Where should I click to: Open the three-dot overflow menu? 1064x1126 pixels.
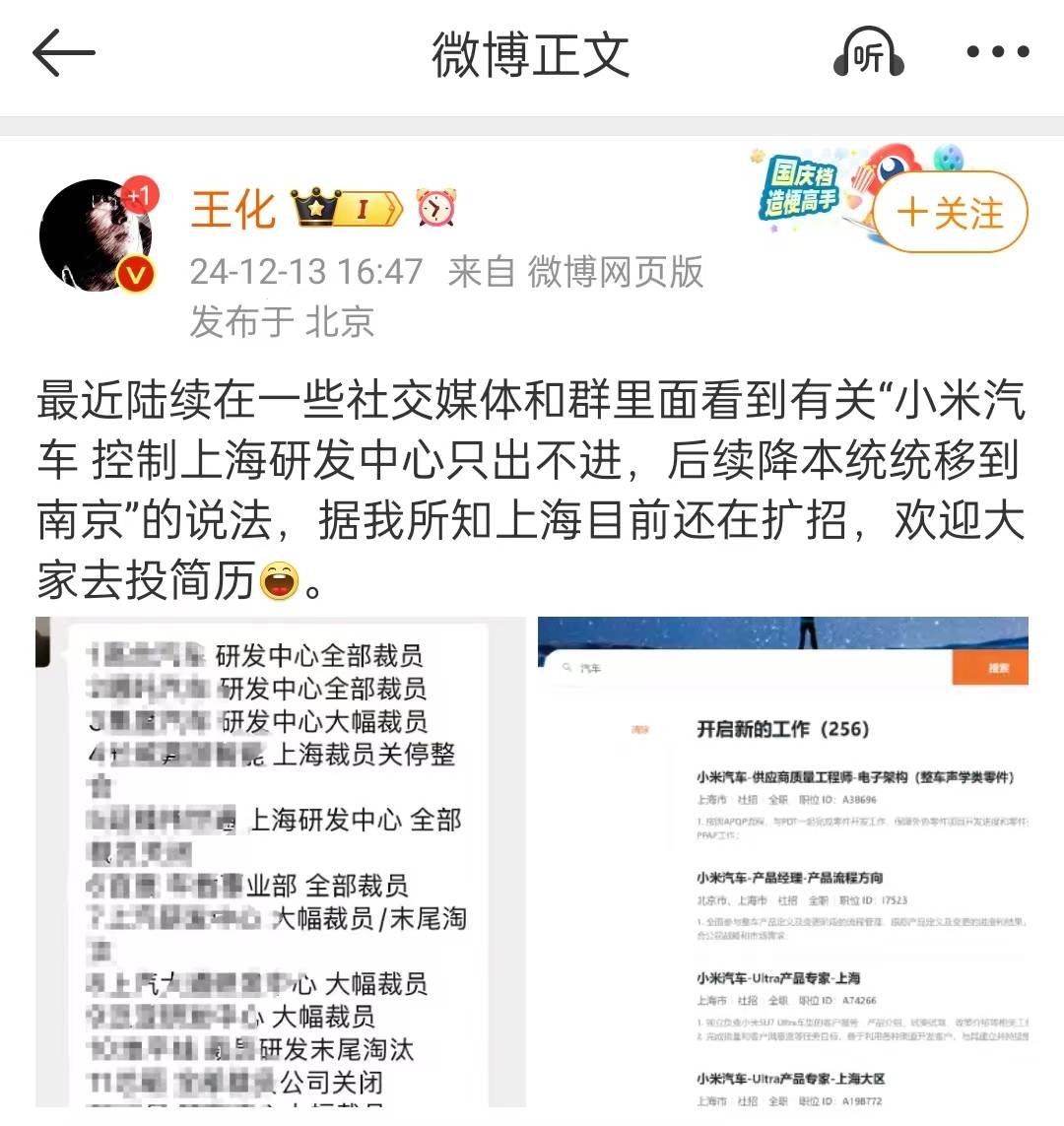[x=997, y=53]
